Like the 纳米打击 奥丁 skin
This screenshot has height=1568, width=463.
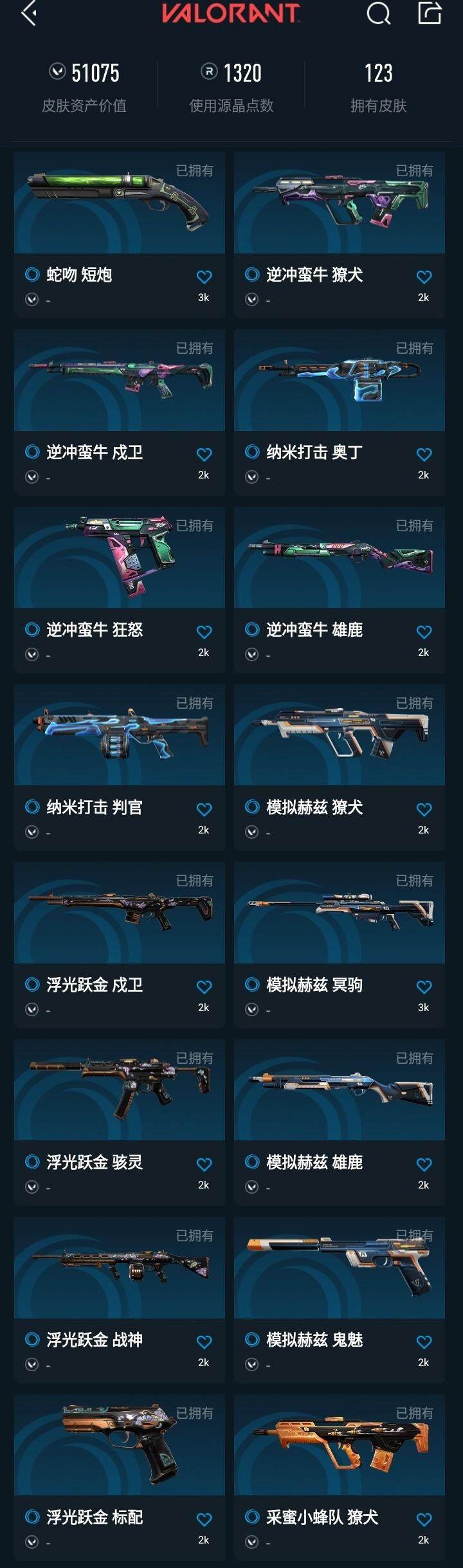(x=424, y=455)
